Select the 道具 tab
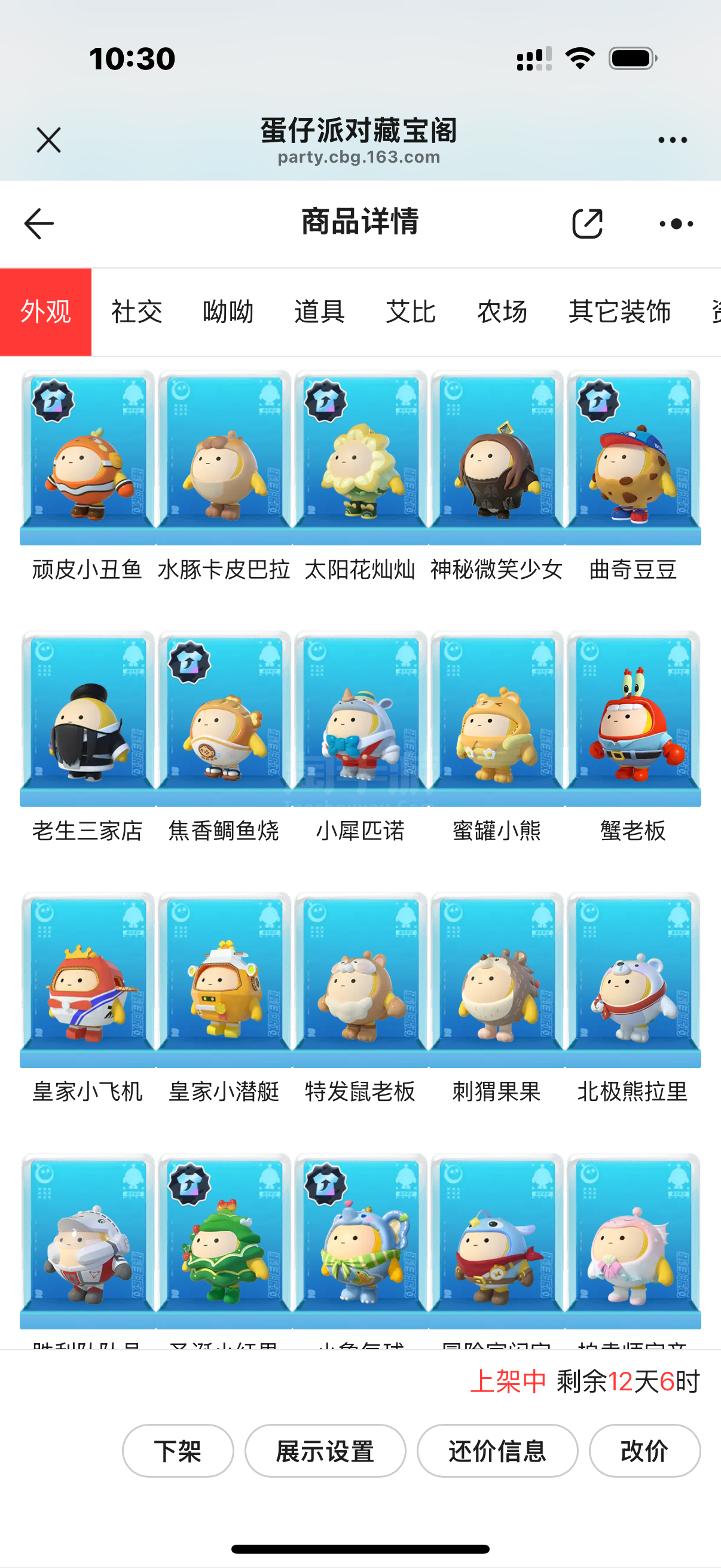Viewport: 721px width, 1568px height. 319,312
